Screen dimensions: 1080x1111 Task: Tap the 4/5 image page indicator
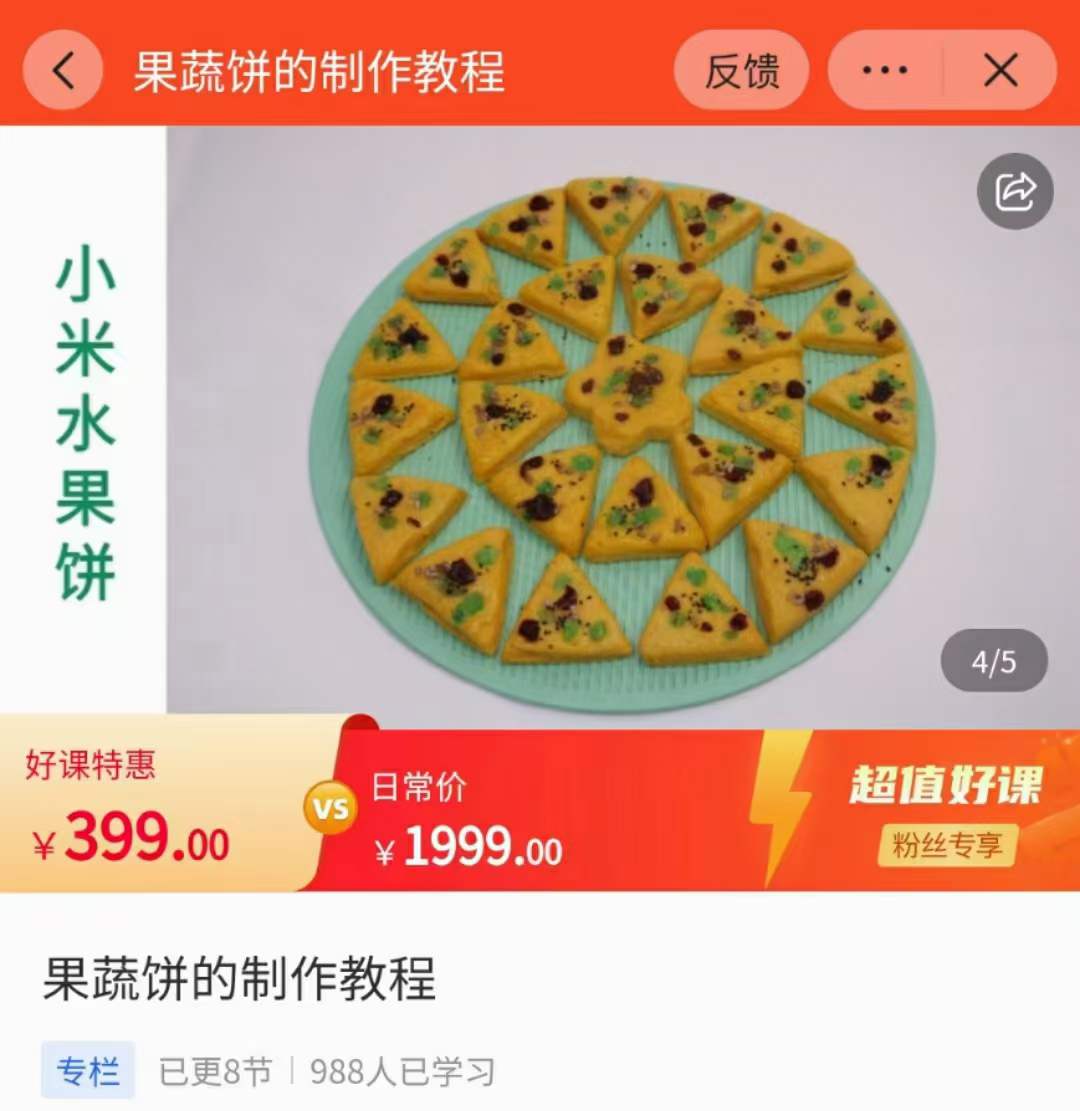pyautogui.click(x=991, y=659)
